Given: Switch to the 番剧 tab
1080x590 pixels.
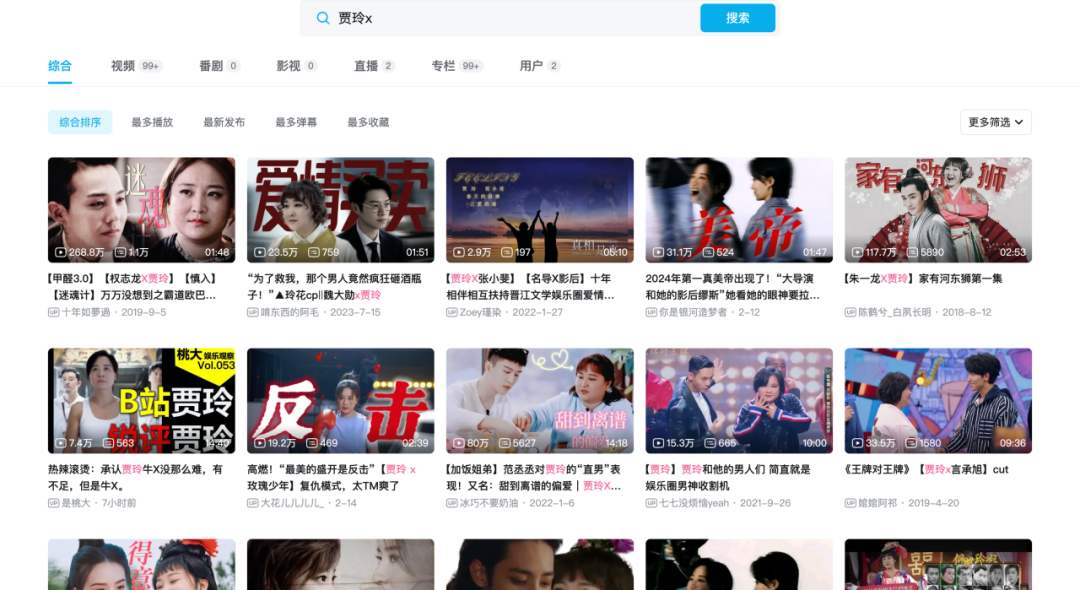Looking at the screenshot, I should click(x=211, y=66).
